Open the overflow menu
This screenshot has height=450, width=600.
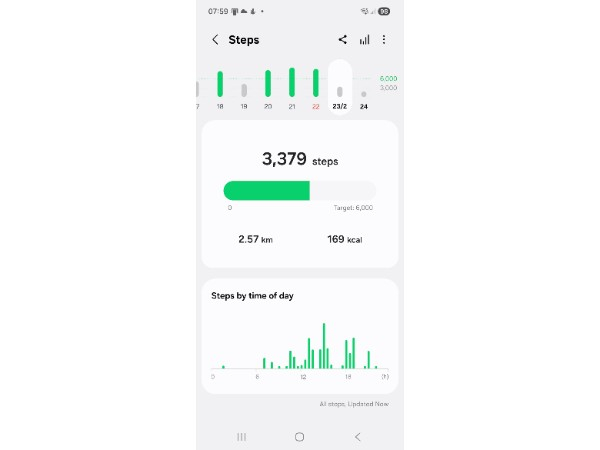384,40
